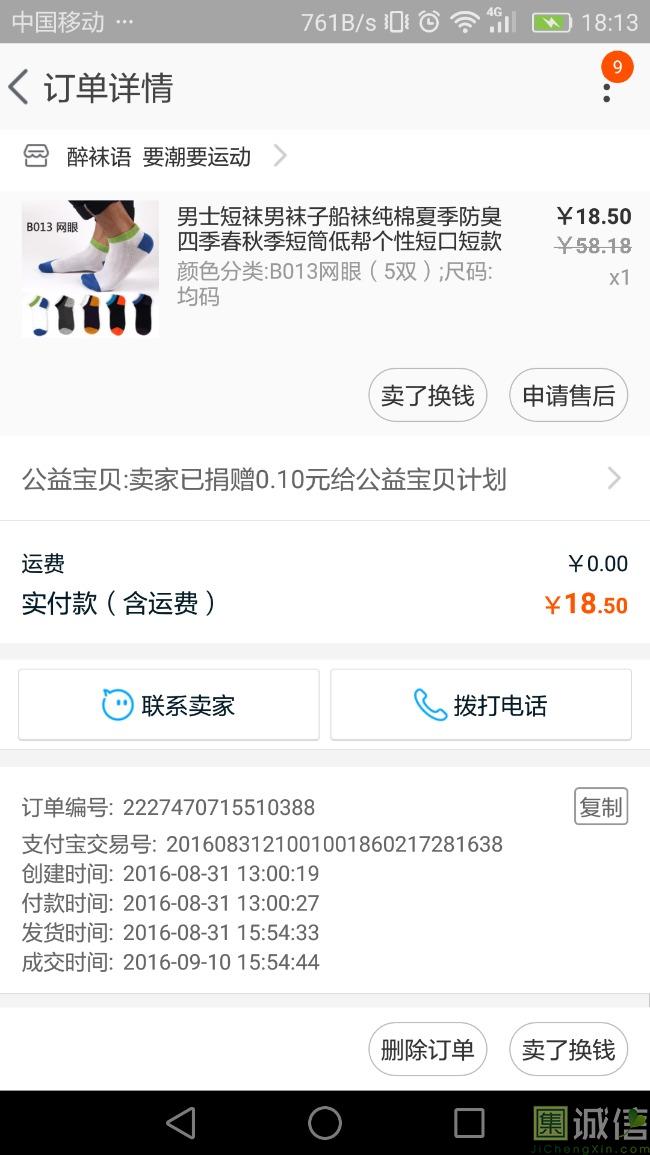
Task: Tap 卖了换钱 beside 删除订单
Action: pos(568,1050)
